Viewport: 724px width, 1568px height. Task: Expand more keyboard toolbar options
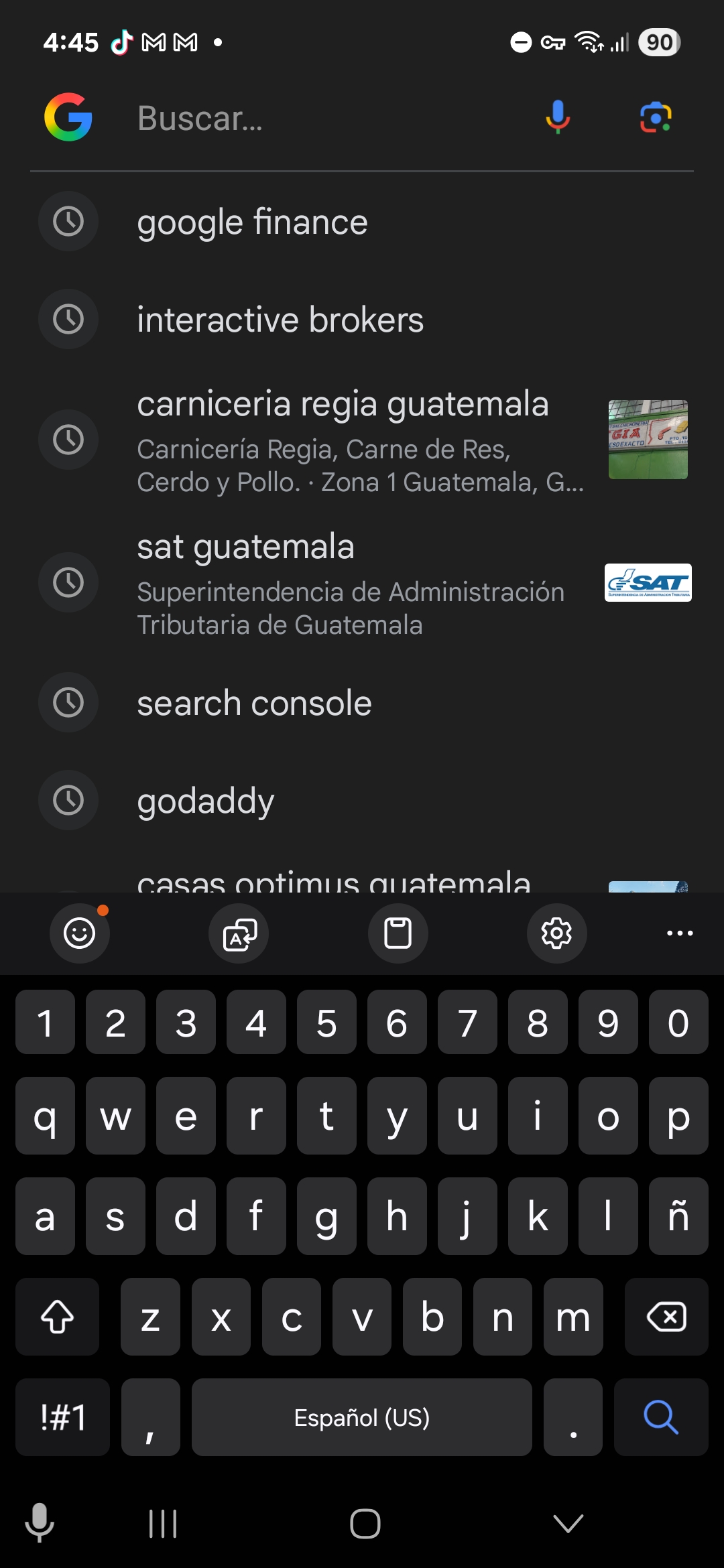679,933
